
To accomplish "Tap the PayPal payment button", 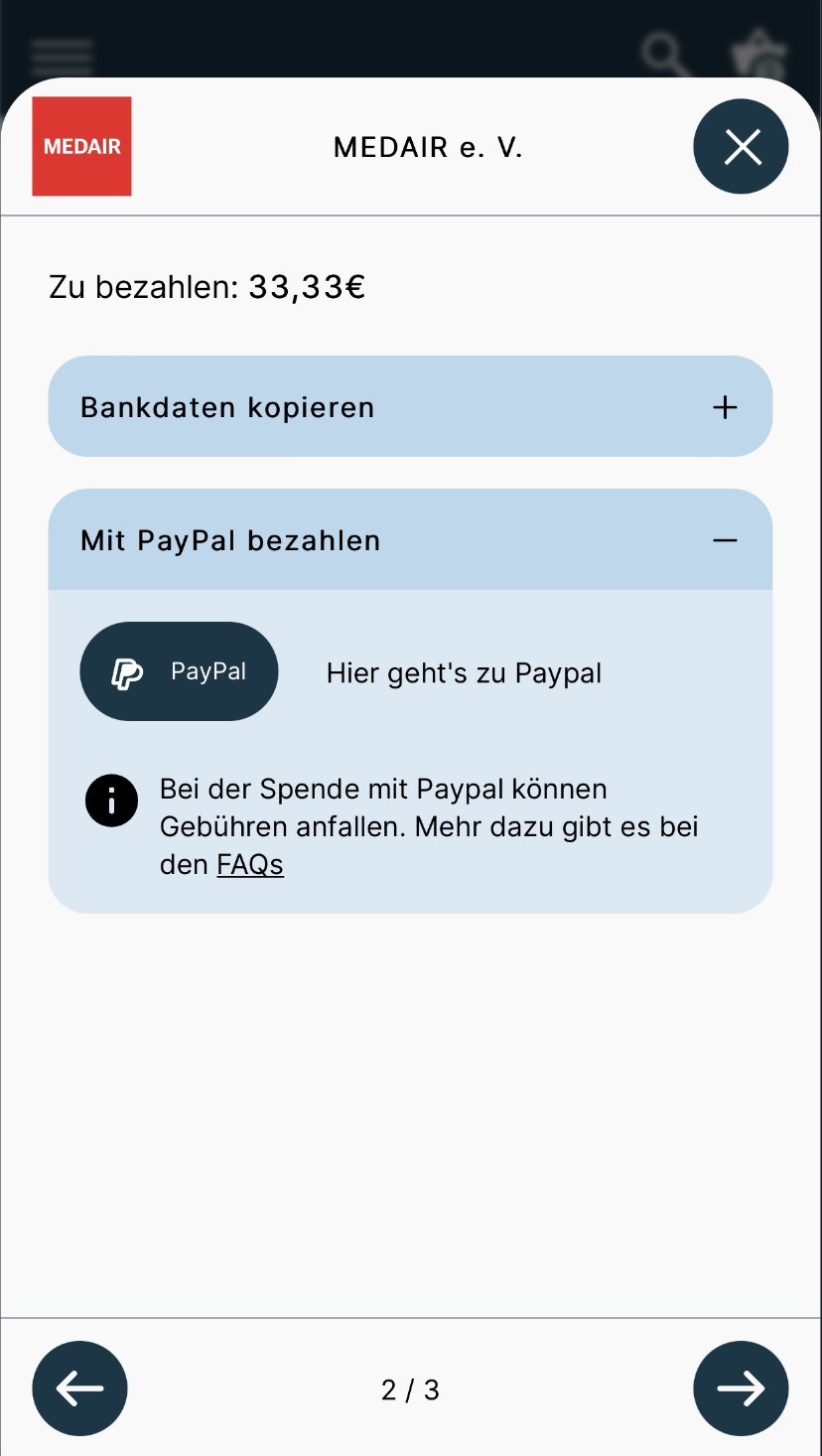I will (179, 671).
